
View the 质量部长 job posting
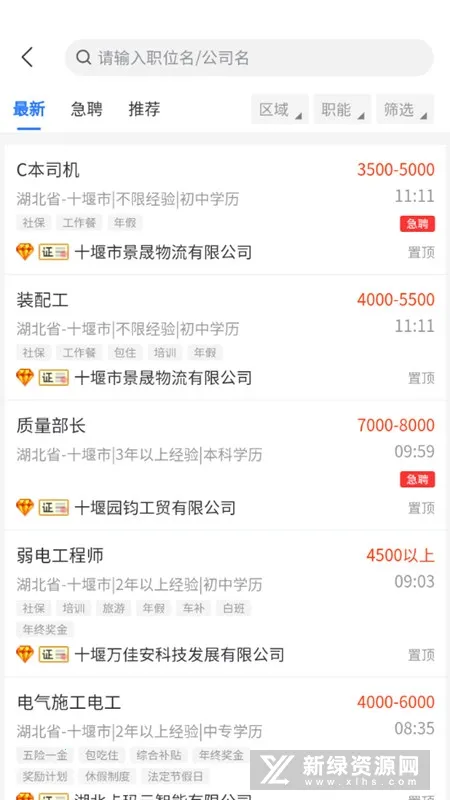coord(225,465)
